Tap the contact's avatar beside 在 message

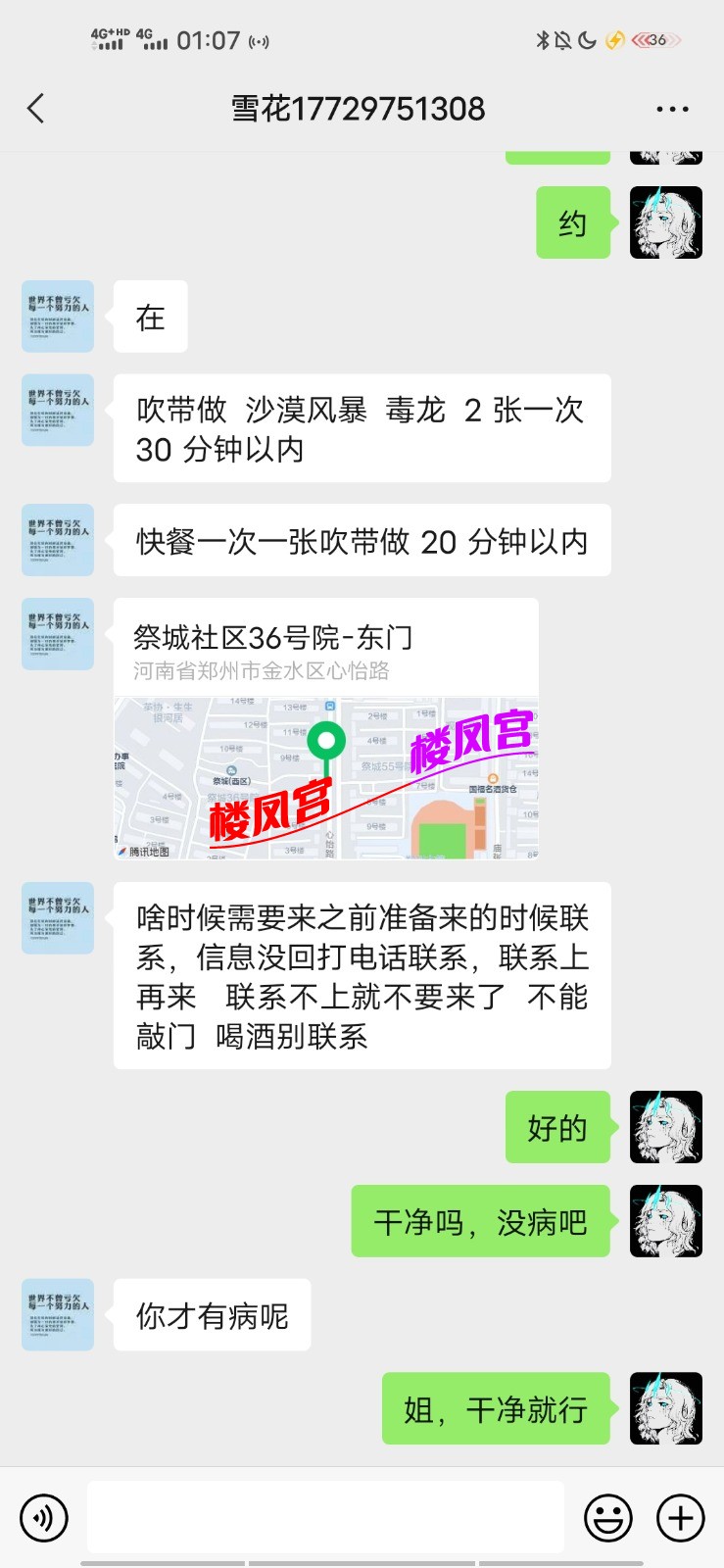coord(57,317)
